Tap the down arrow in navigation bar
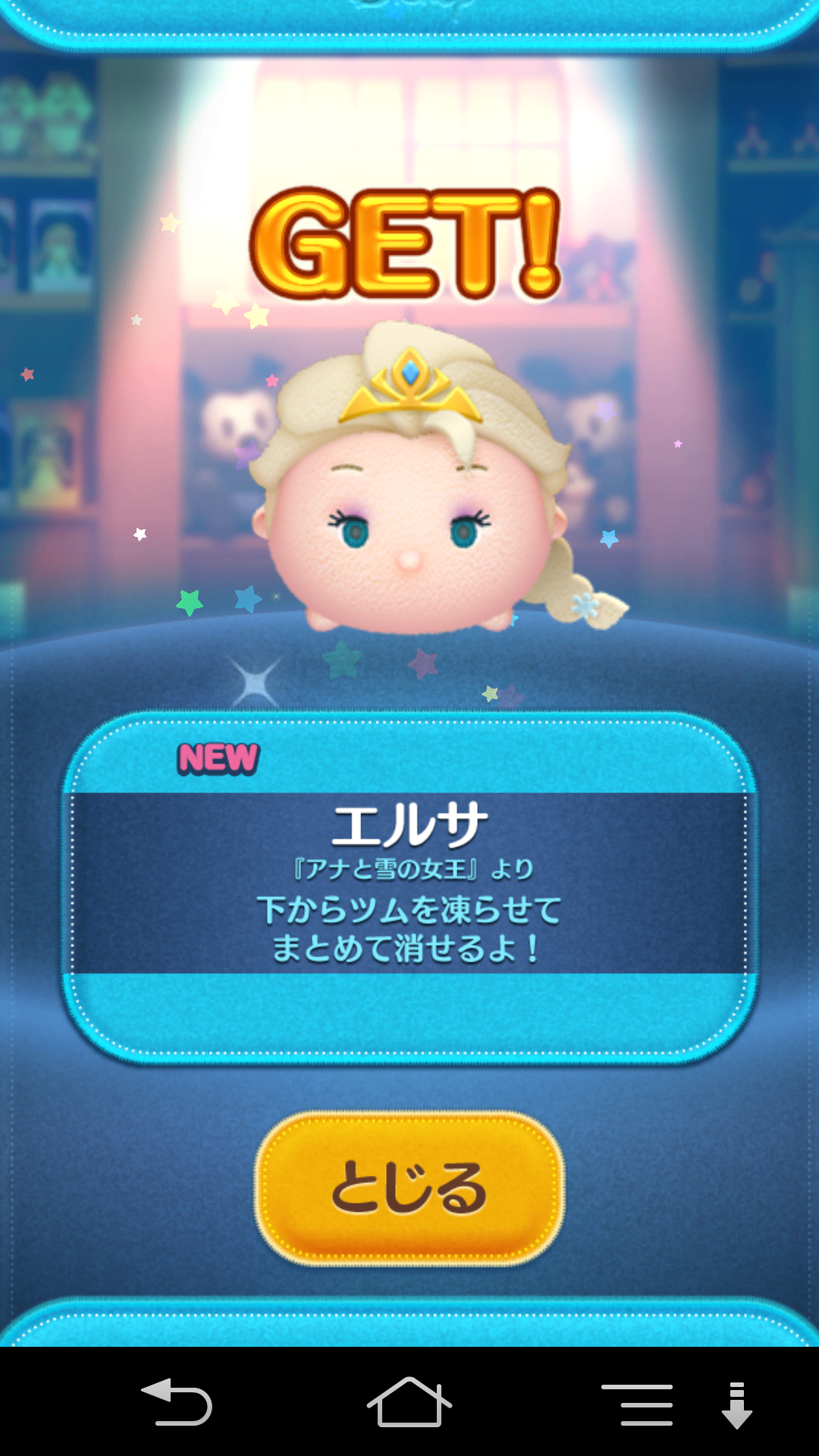 point(736,1405)
